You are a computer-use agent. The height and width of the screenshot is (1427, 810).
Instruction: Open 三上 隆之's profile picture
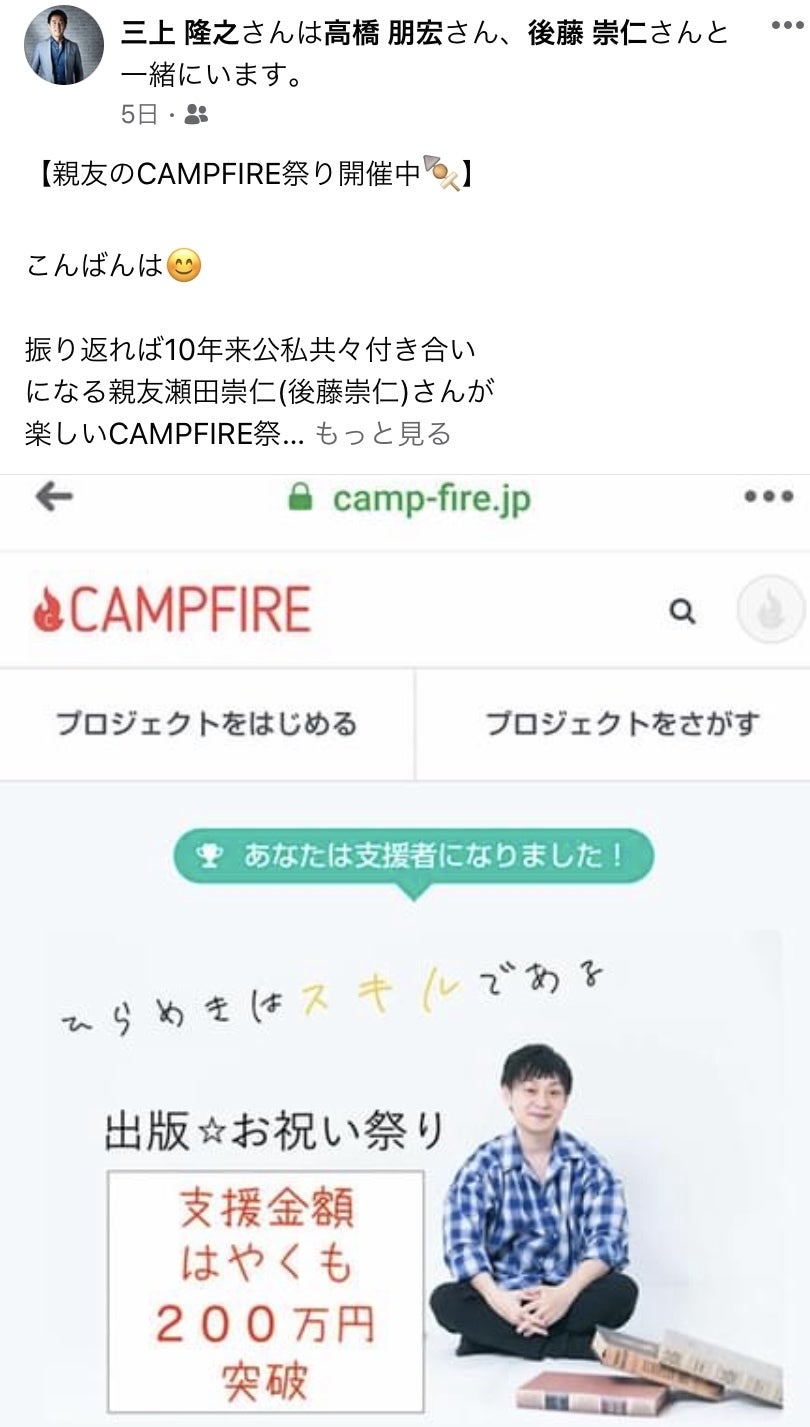63,45
